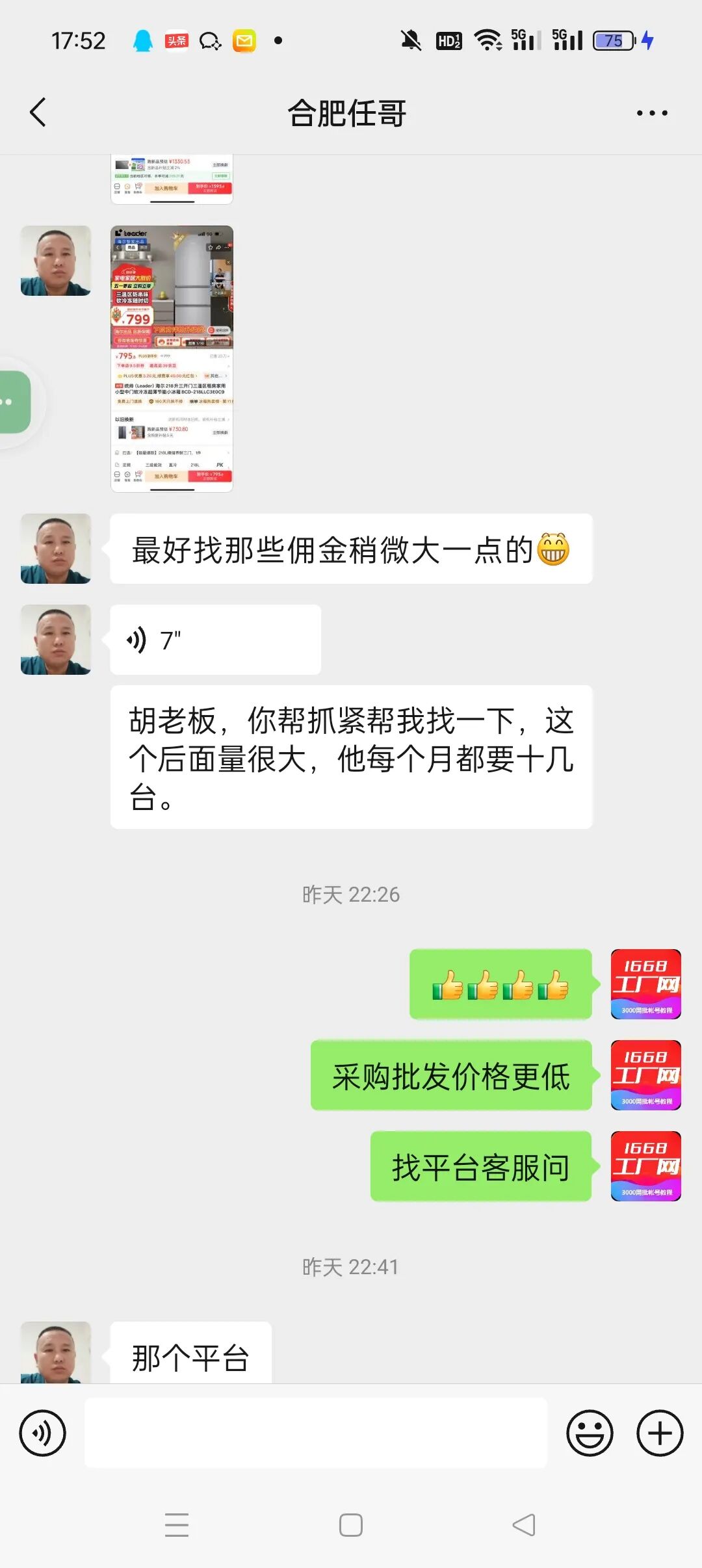View contact avatar beside 最好找那些佣金 message

click(x=56, y=549)
